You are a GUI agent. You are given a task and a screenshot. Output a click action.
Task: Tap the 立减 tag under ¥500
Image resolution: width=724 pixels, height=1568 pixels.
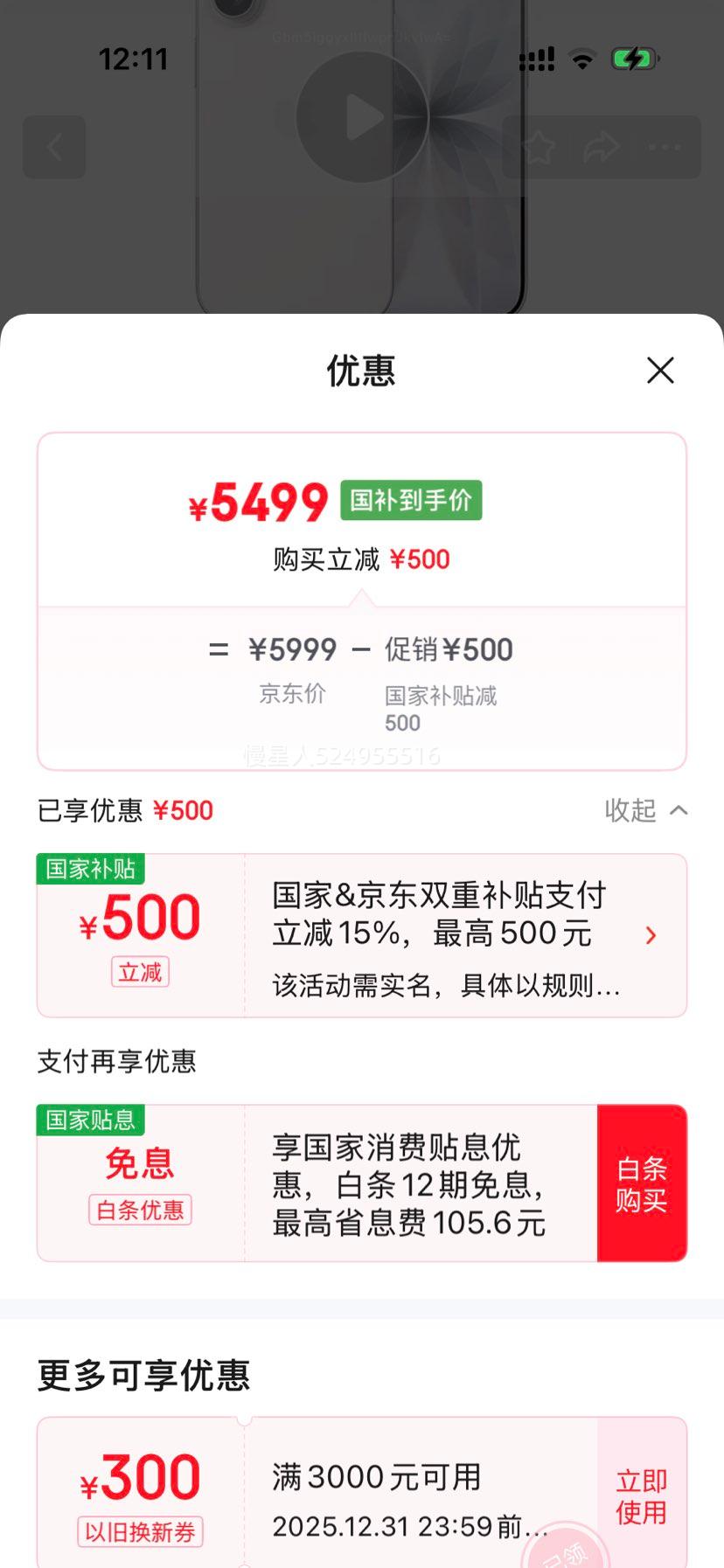click(x=141, y=972)
